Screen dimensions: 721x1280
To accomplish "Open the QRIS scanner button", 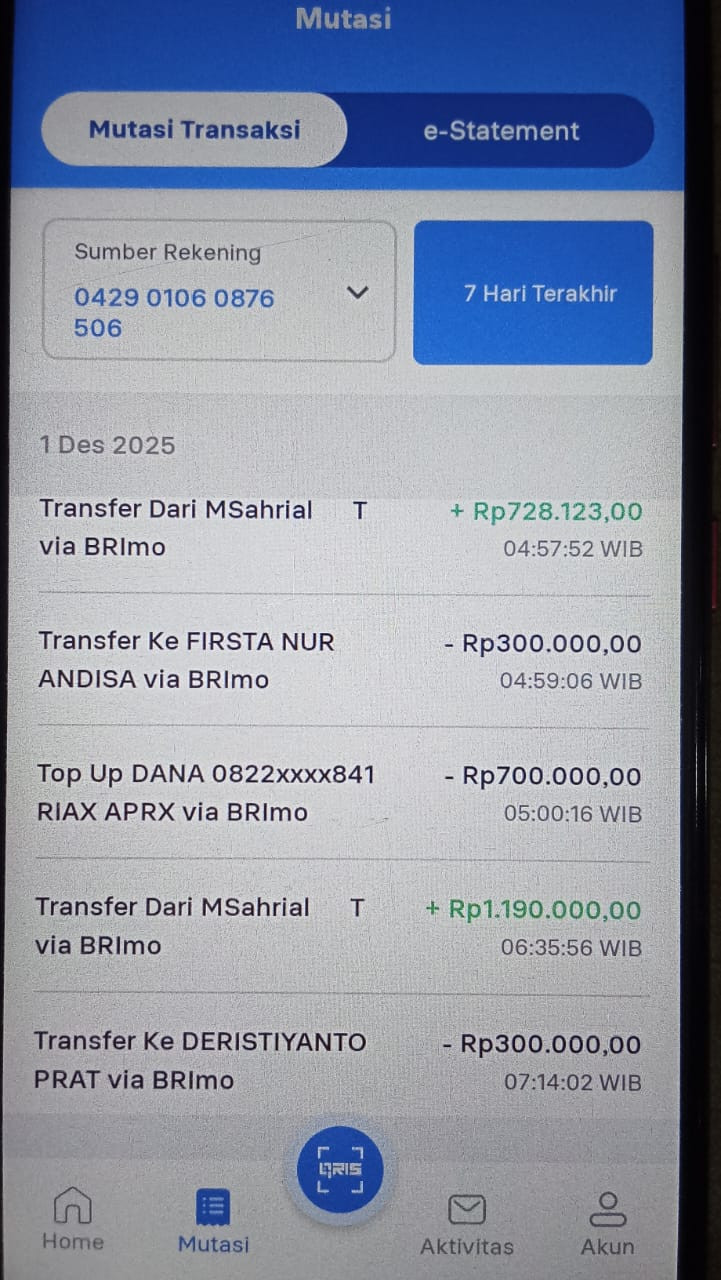I will pyautogui.click(x=340, y=1169).
